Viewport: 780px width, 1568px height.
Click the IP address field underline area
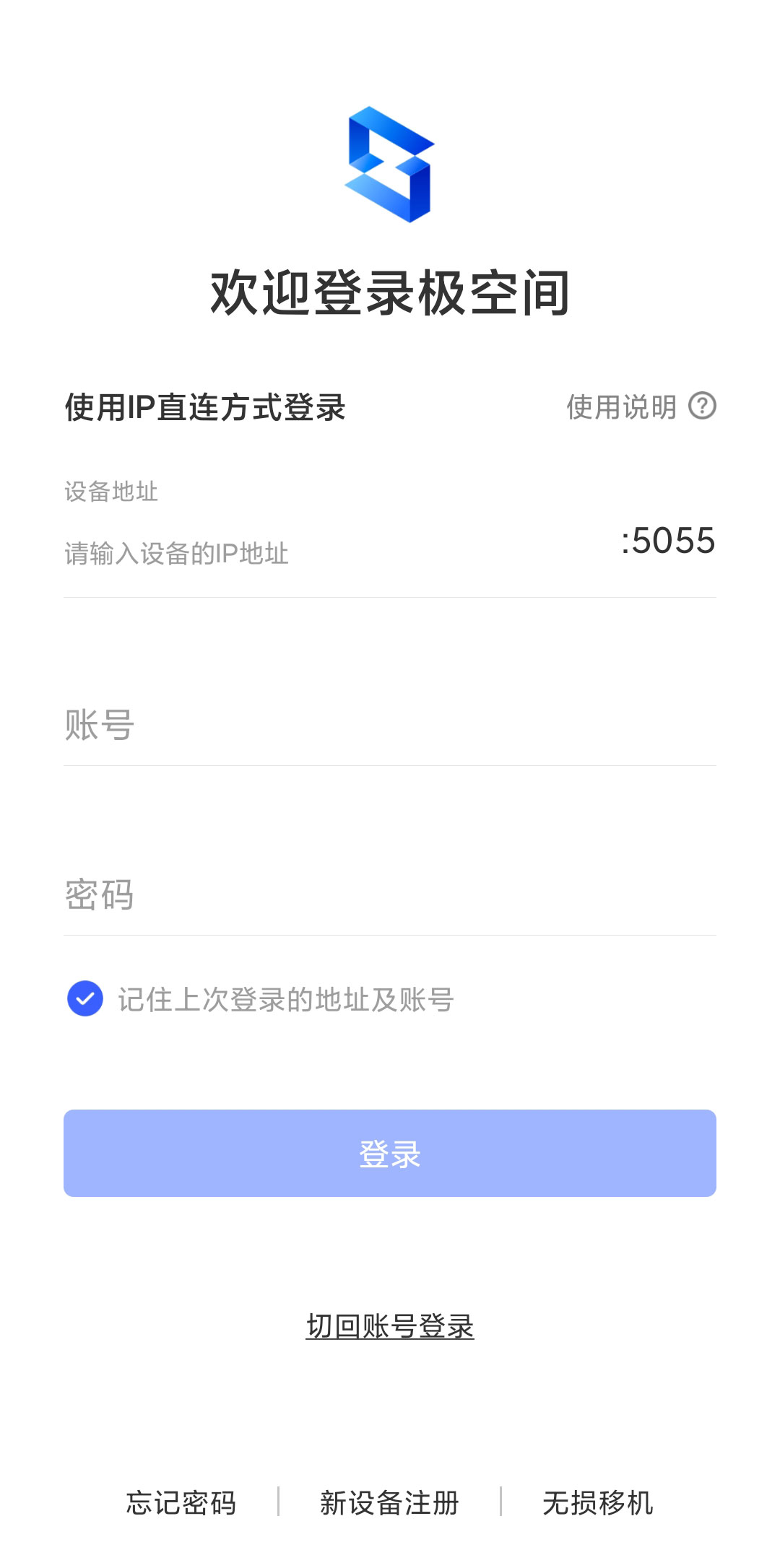click(390, 596)
